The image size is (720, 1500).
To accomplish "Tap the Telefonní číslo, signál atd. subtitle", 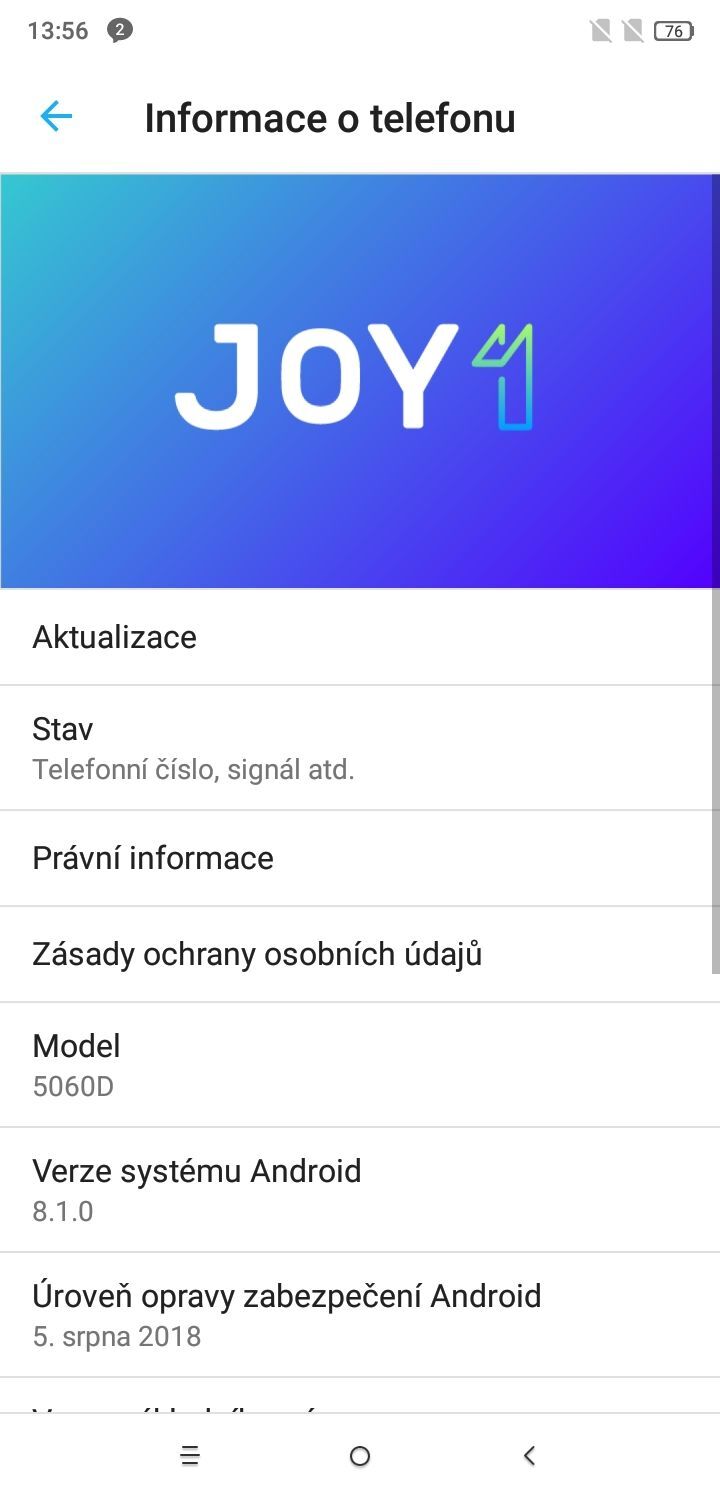I will click(x=193, y=770).
